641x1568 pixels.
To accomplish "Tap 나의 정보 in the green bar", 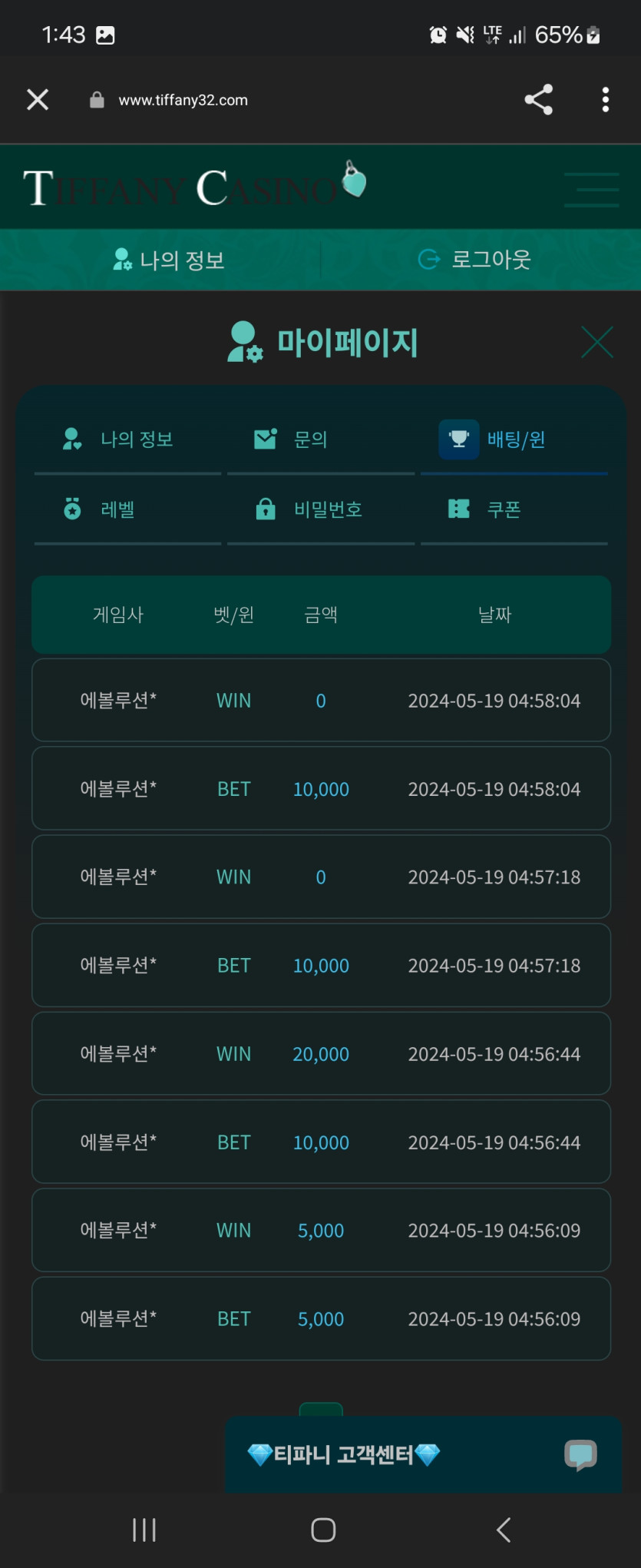I will click(169, 260).
